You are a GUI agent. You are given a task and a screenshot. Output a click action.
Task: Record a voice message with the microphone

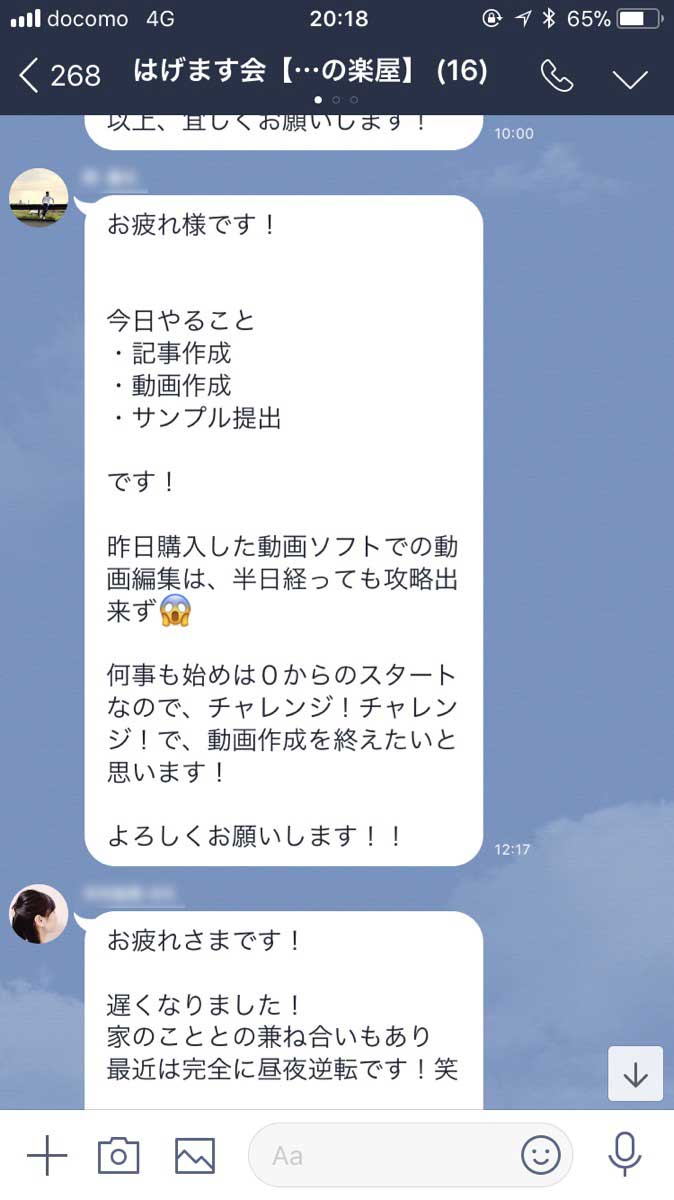tap(625, 1156)
